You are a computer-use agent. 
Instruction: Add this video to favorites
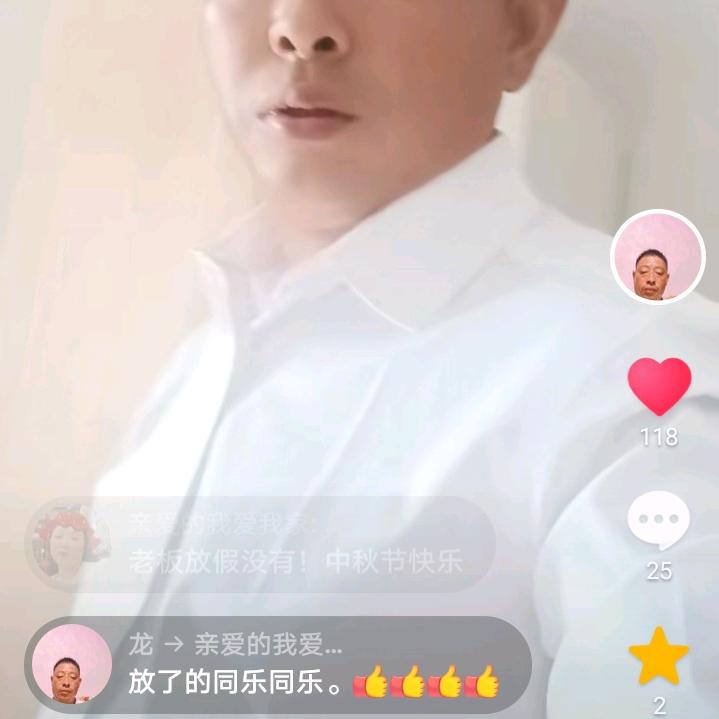tap(658, 657)
